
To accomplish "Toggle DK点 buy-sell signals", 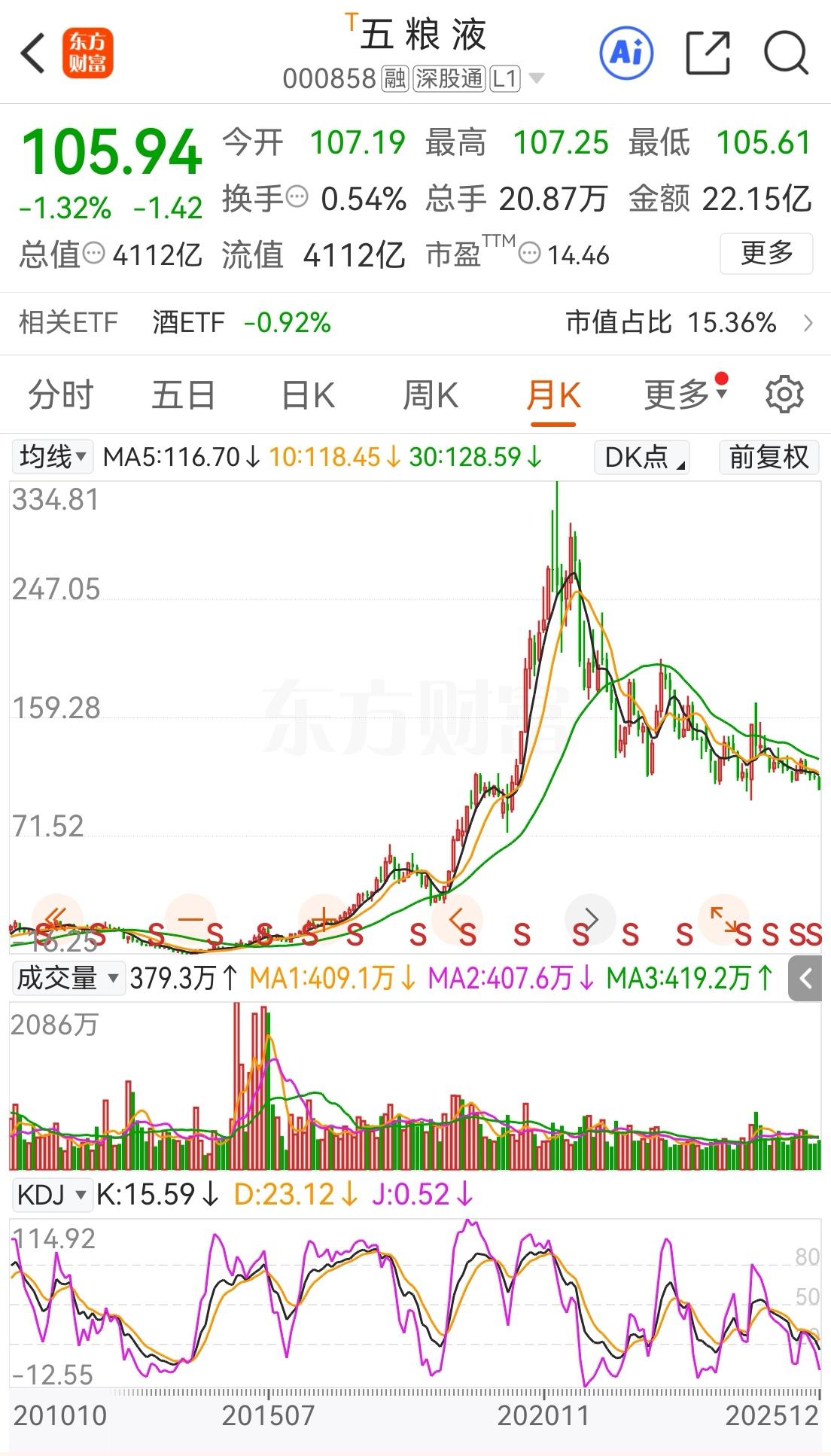I will [641, 457].
